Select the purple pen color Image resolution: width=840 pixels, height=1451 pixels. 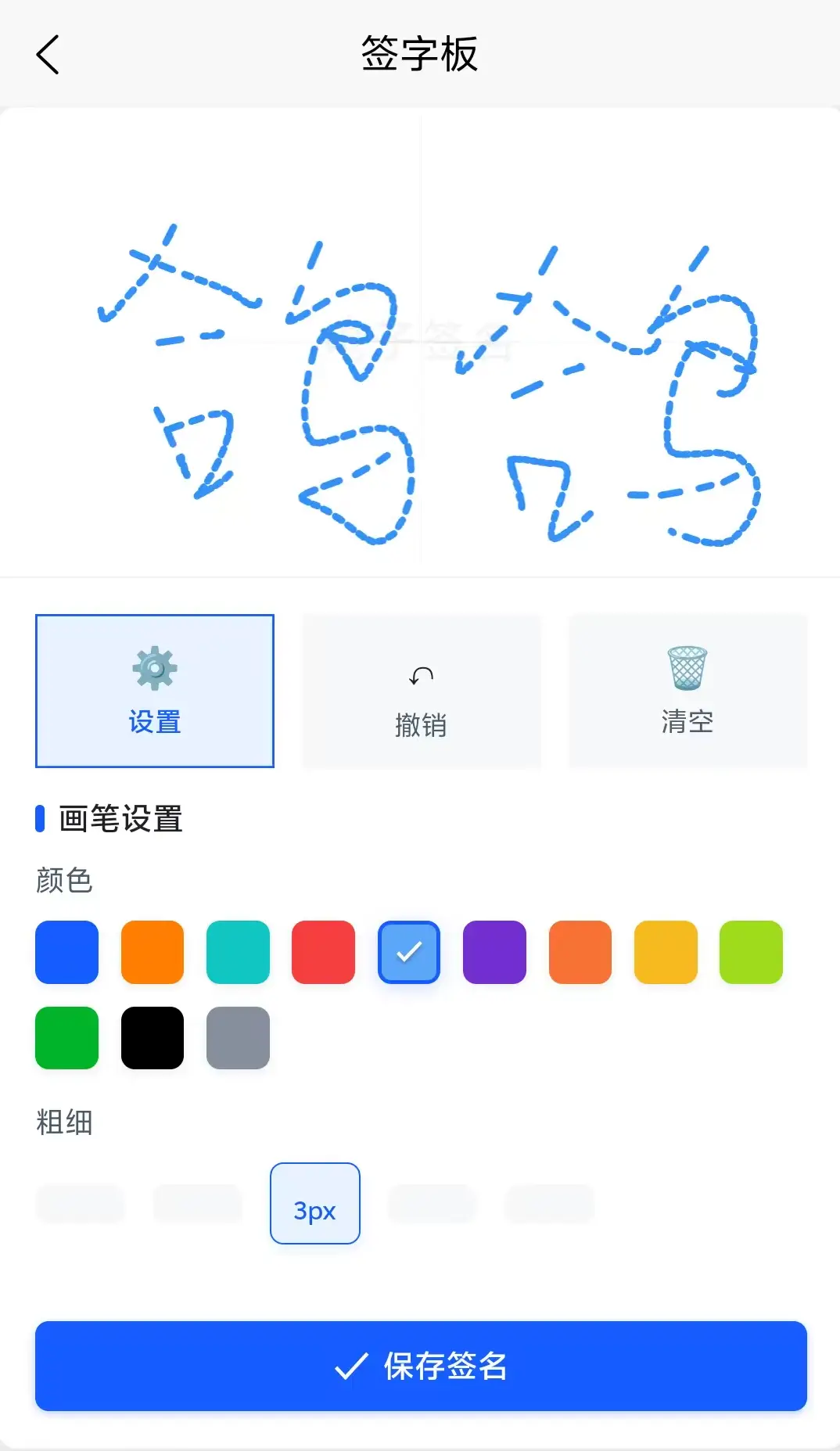494,952
